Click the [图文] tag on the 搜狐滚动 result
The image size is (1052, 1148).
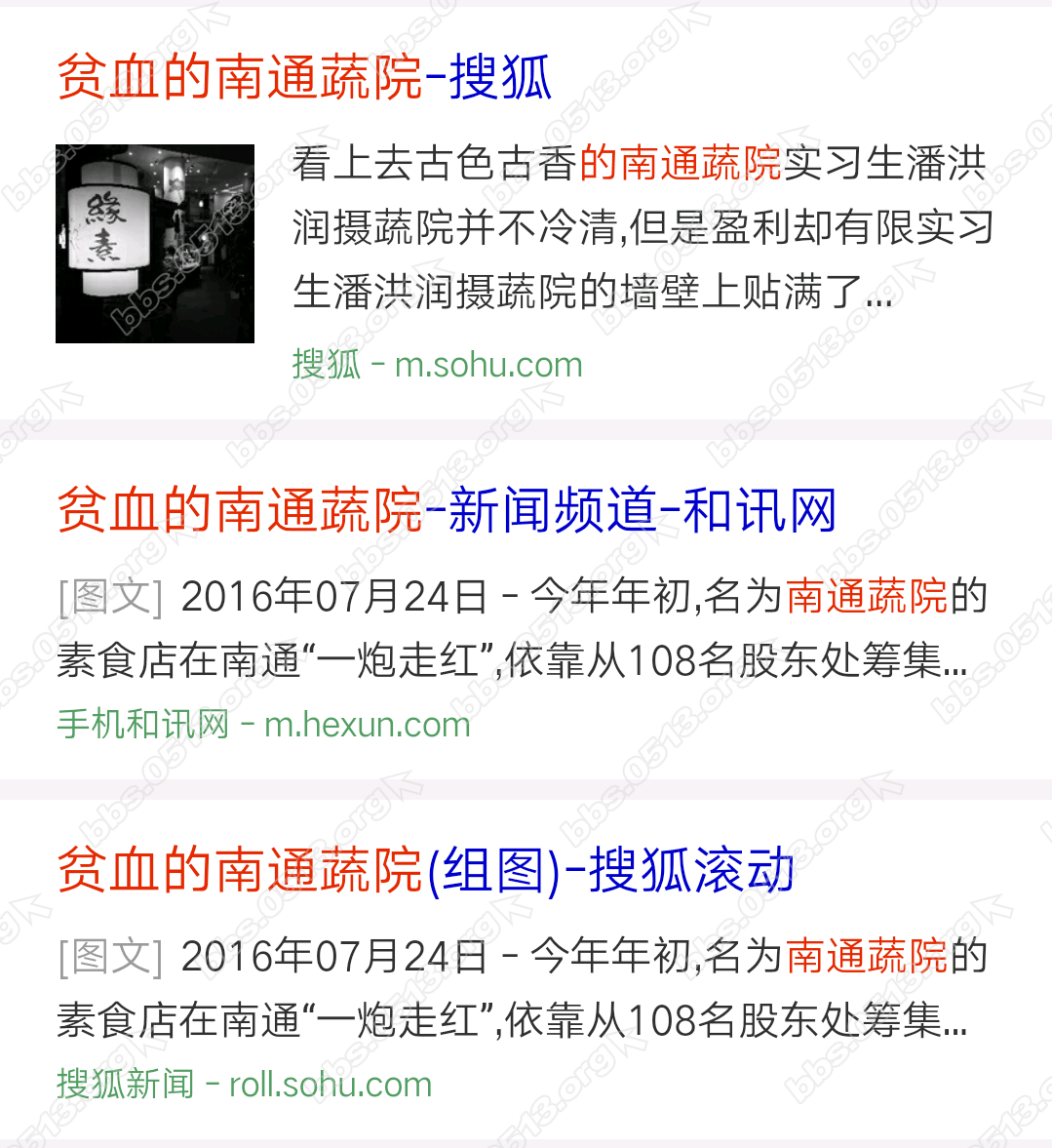(108, 956)
